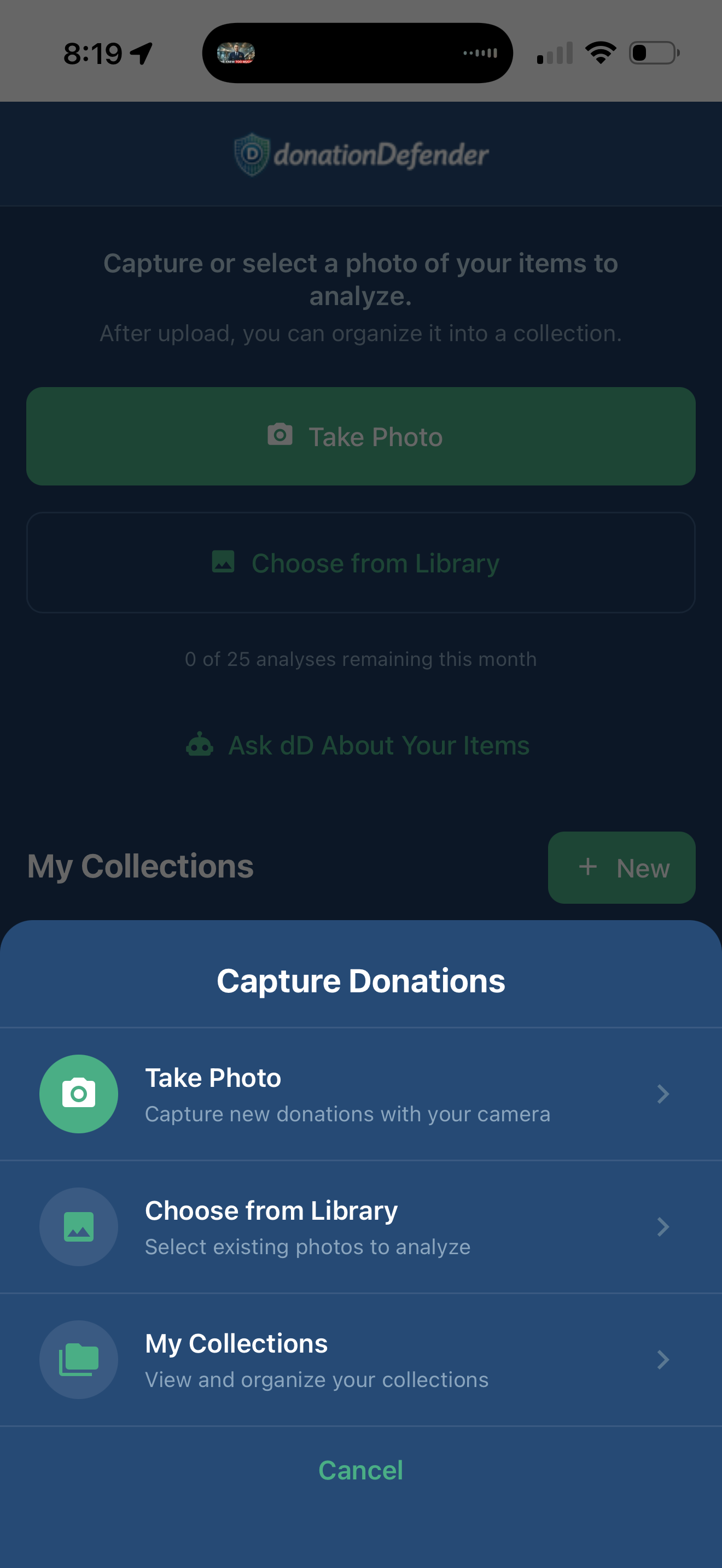Expand the Choose from Library row chevron

[663, 1226]
